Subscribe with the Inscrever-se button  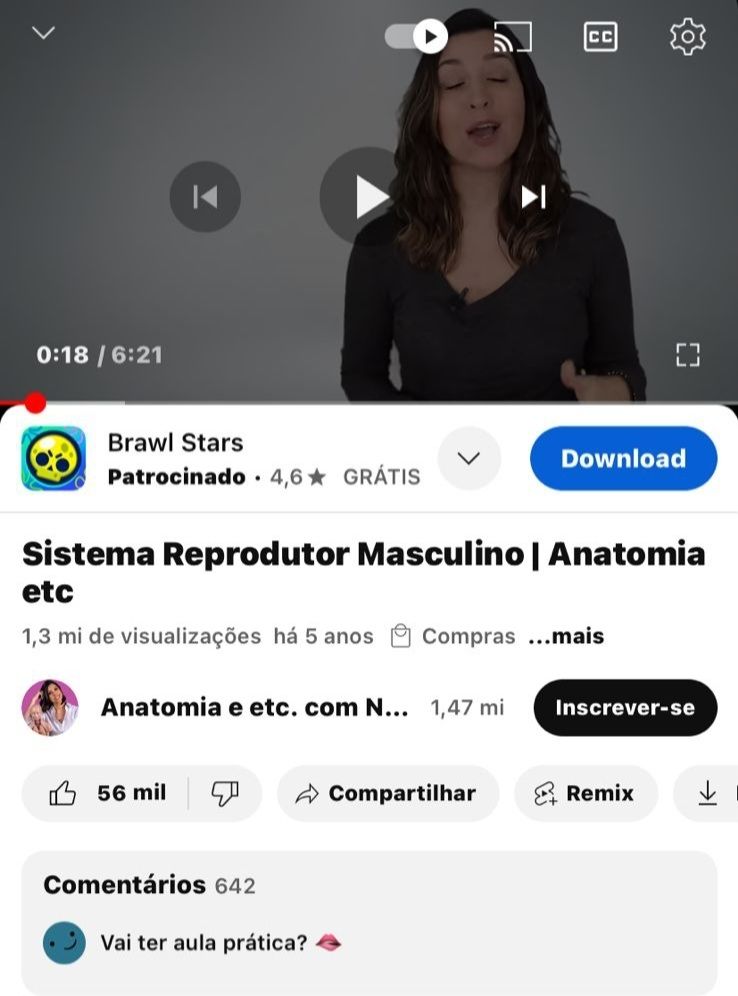625,708
